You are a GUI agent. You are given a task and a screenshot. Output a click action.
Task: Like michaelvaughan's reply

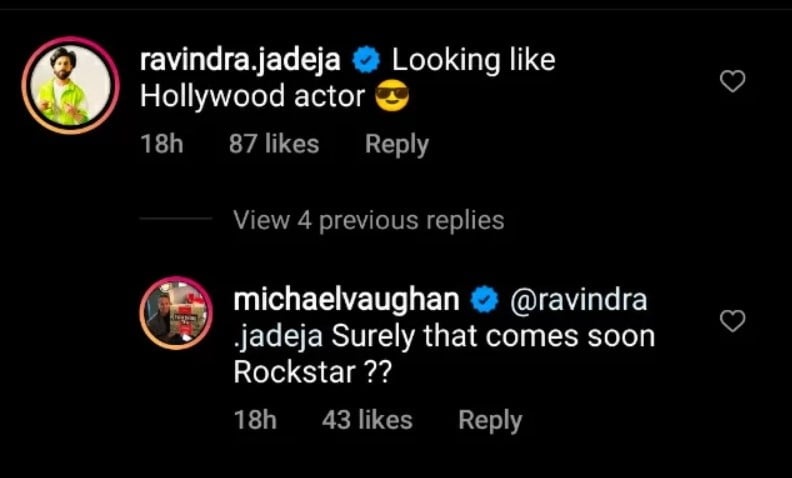[x=733, y=321]
